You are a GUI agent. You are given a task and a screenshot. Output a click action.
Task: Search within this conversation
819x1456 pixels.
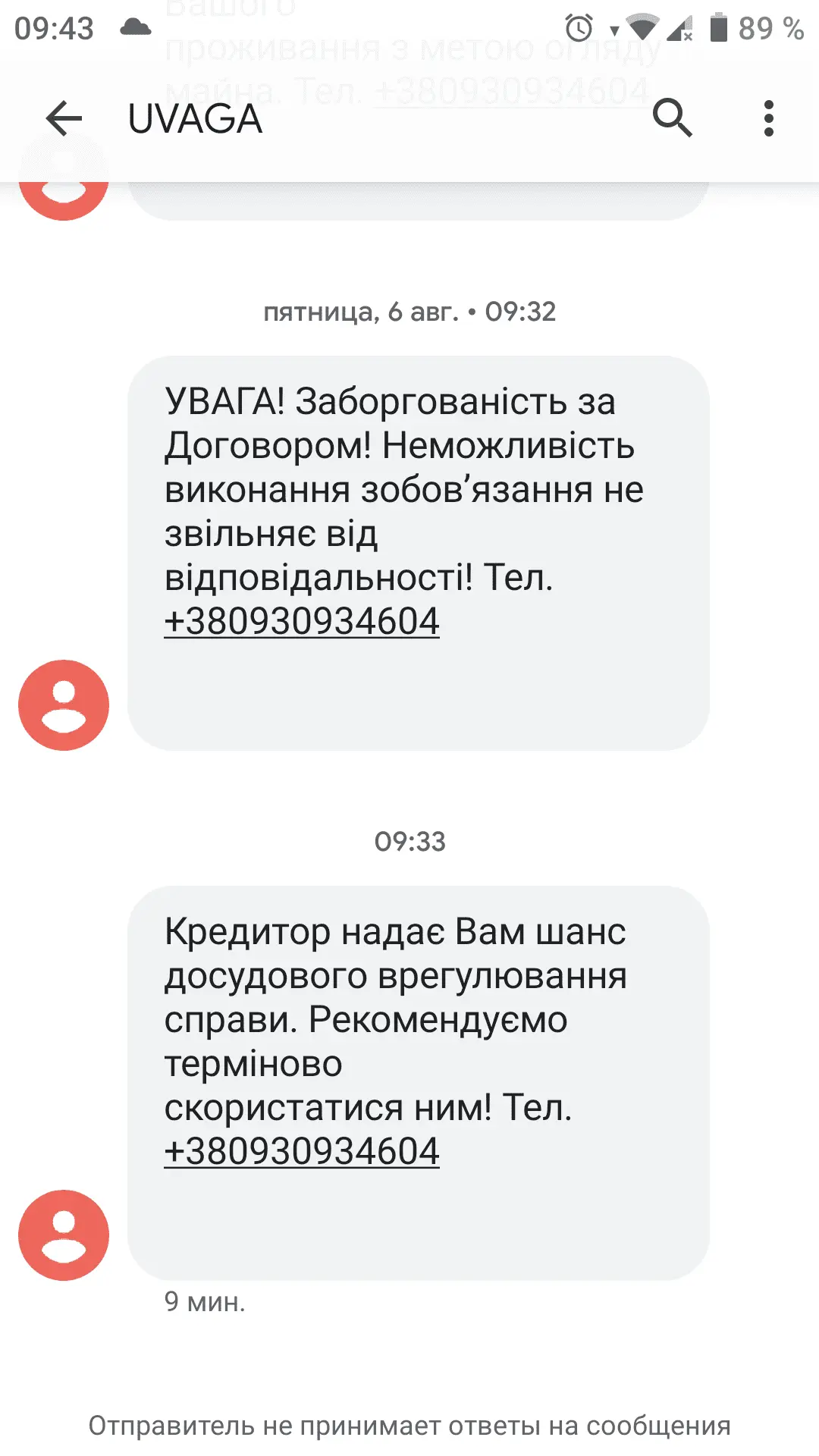tap(672, 119)
